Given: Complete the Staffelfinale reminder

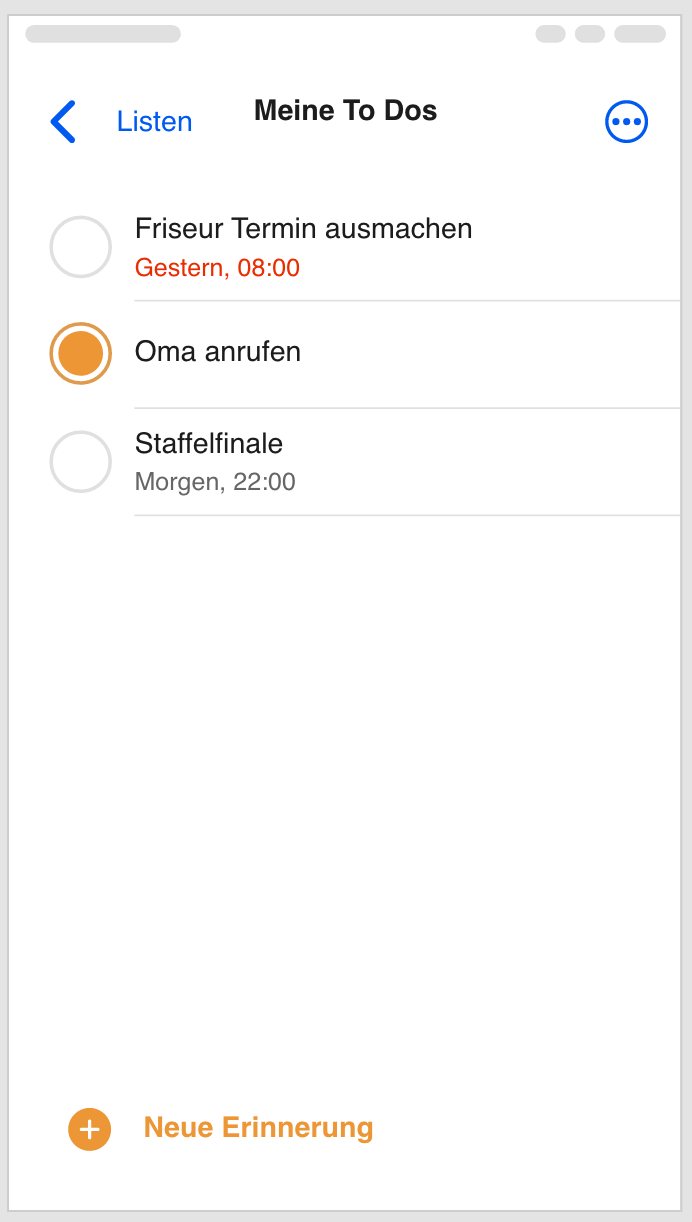Looking at the screenshot, I should pyautogui.click(x=80, y=461).
